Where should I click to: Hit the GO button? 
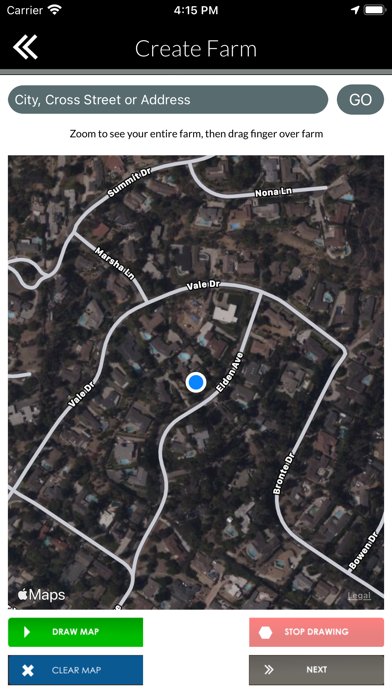pos(360,99)
